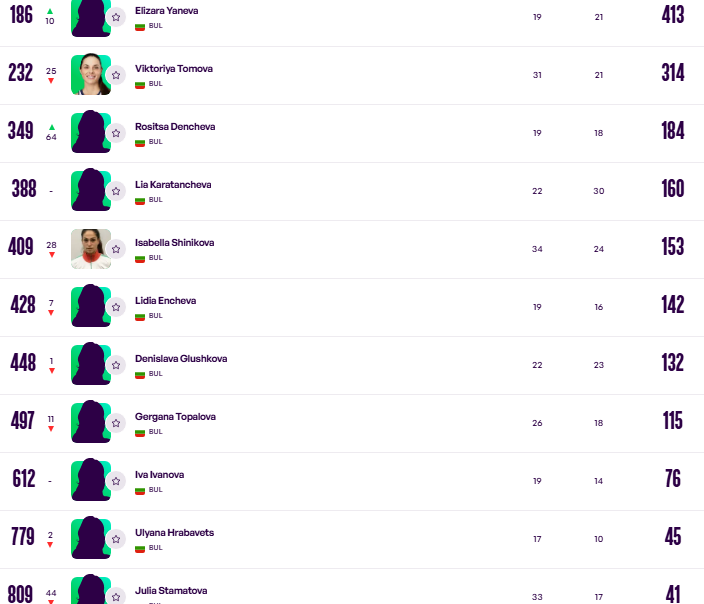Open Julia Stamatova's player profile
This screenshot has width=704, height=604.
click(x=171, y=590)
